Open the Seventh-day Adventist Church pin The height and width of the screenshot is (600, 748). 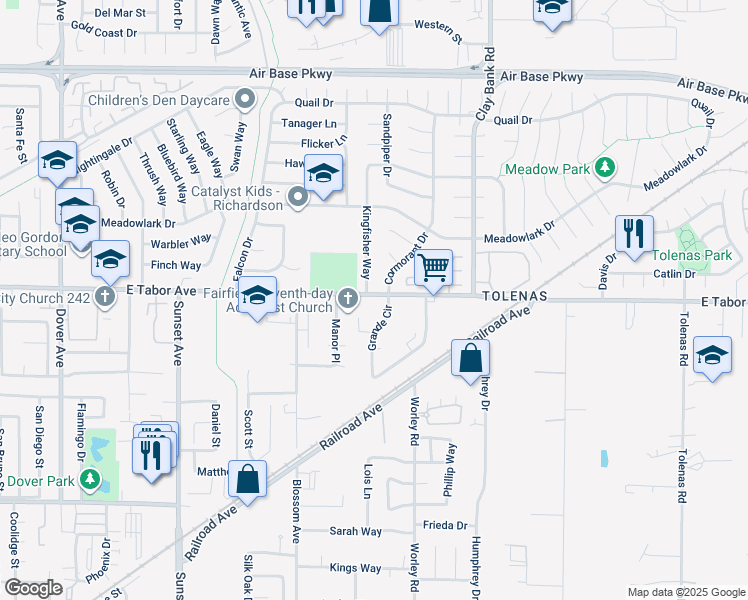[348, 299]
